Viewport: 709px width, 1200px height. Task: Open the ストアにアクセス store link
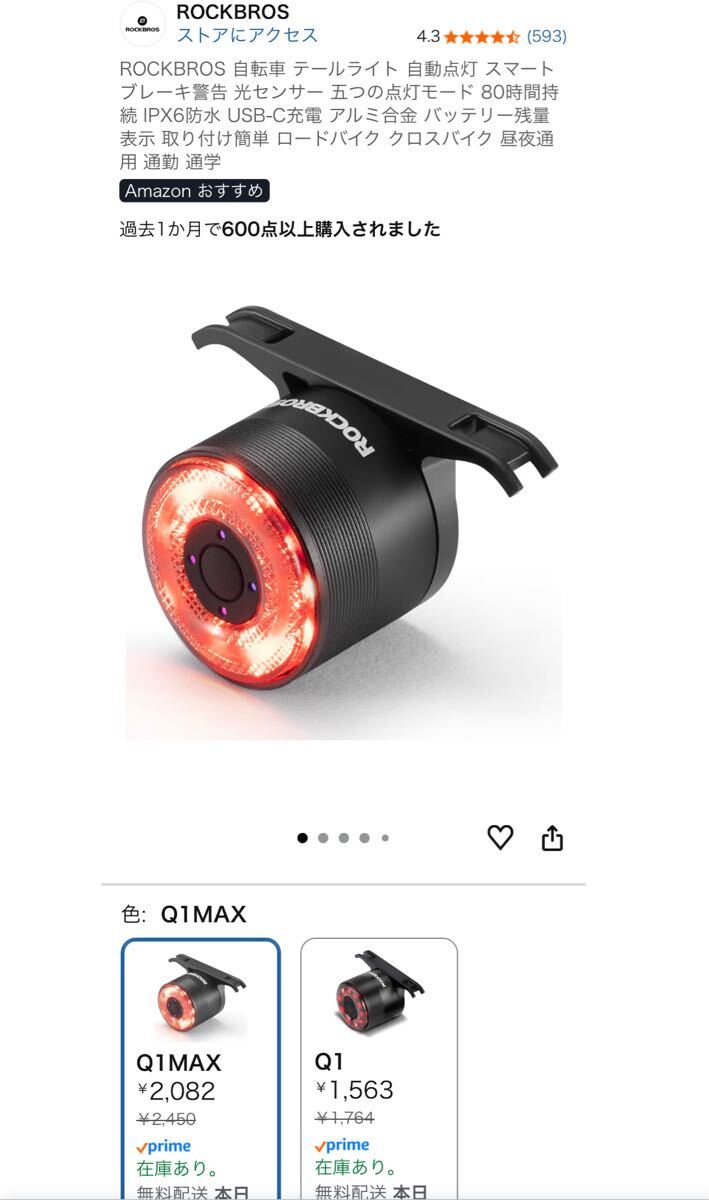[247, 35]
